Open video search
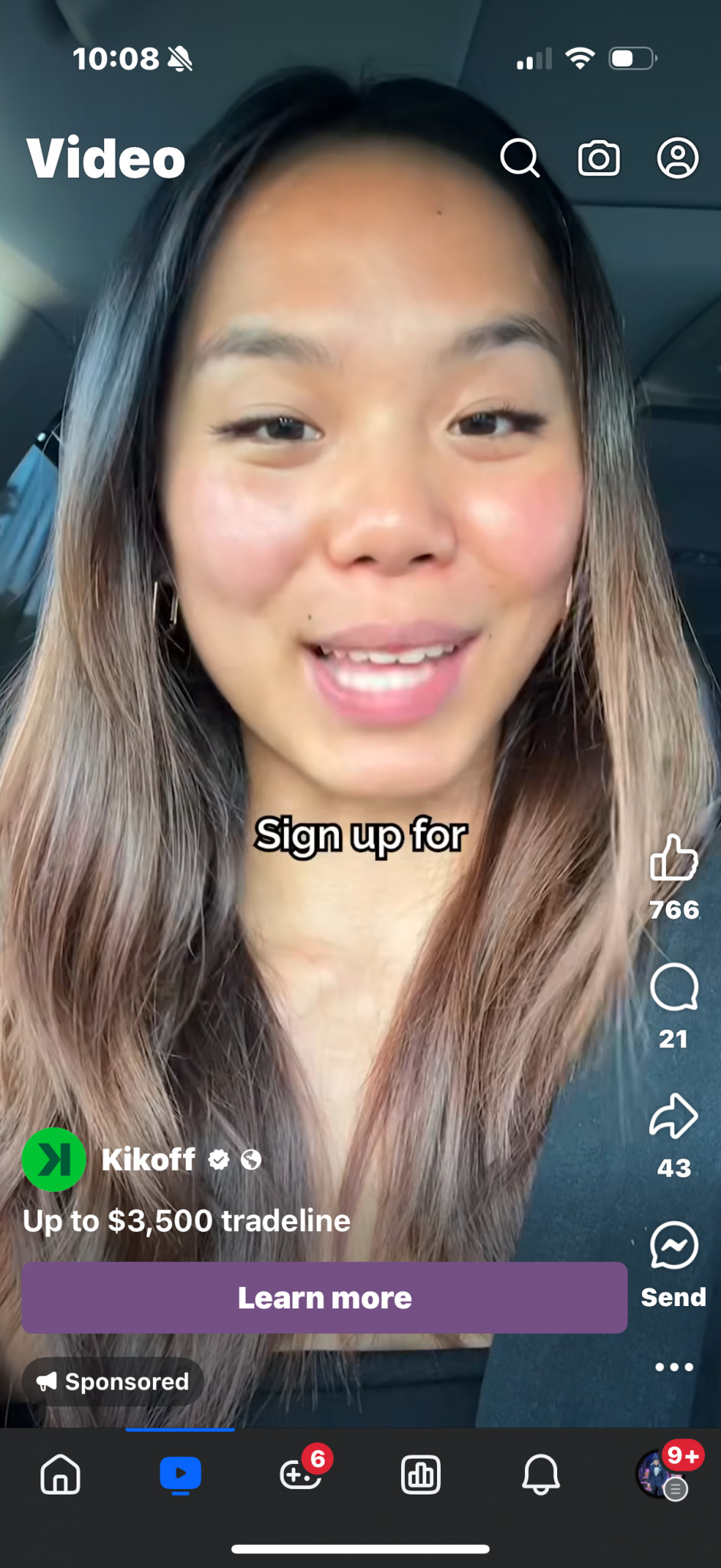The image size is (721, 1568). 520,158
